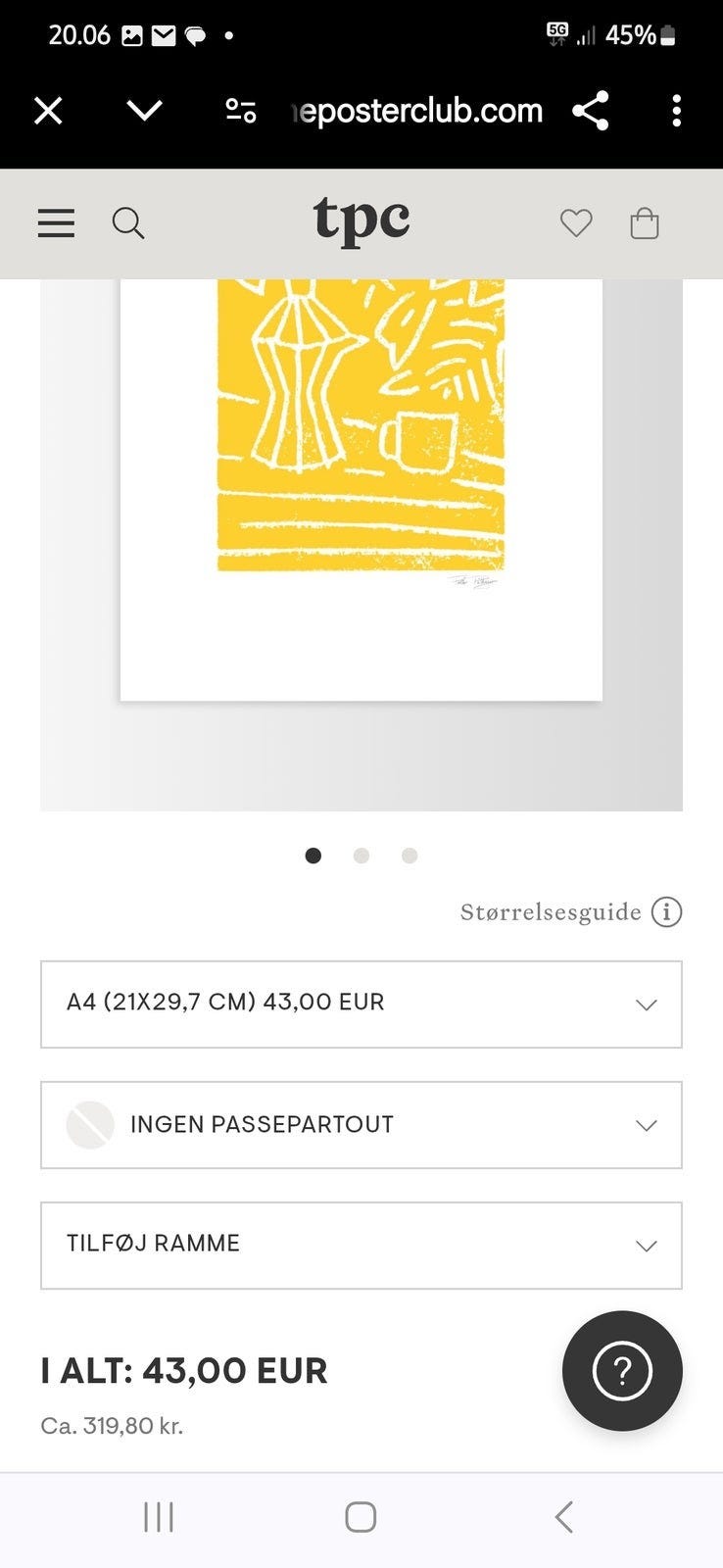Viewport: 723px width, 1568px height.
Task: Share this poster page
Action: (x=591, y=111)
